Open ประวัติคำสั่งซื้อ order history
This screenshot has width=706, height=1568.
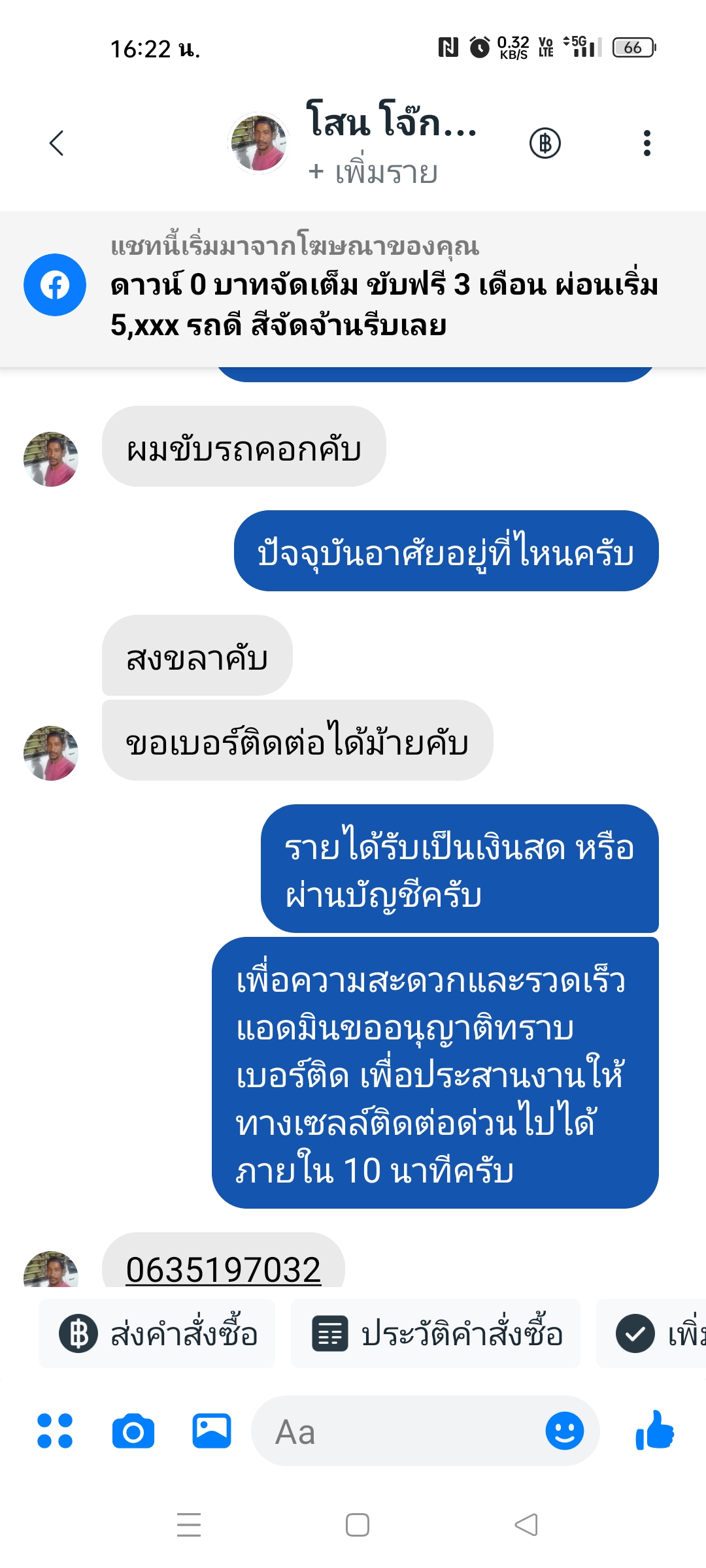coord(436,1334)
